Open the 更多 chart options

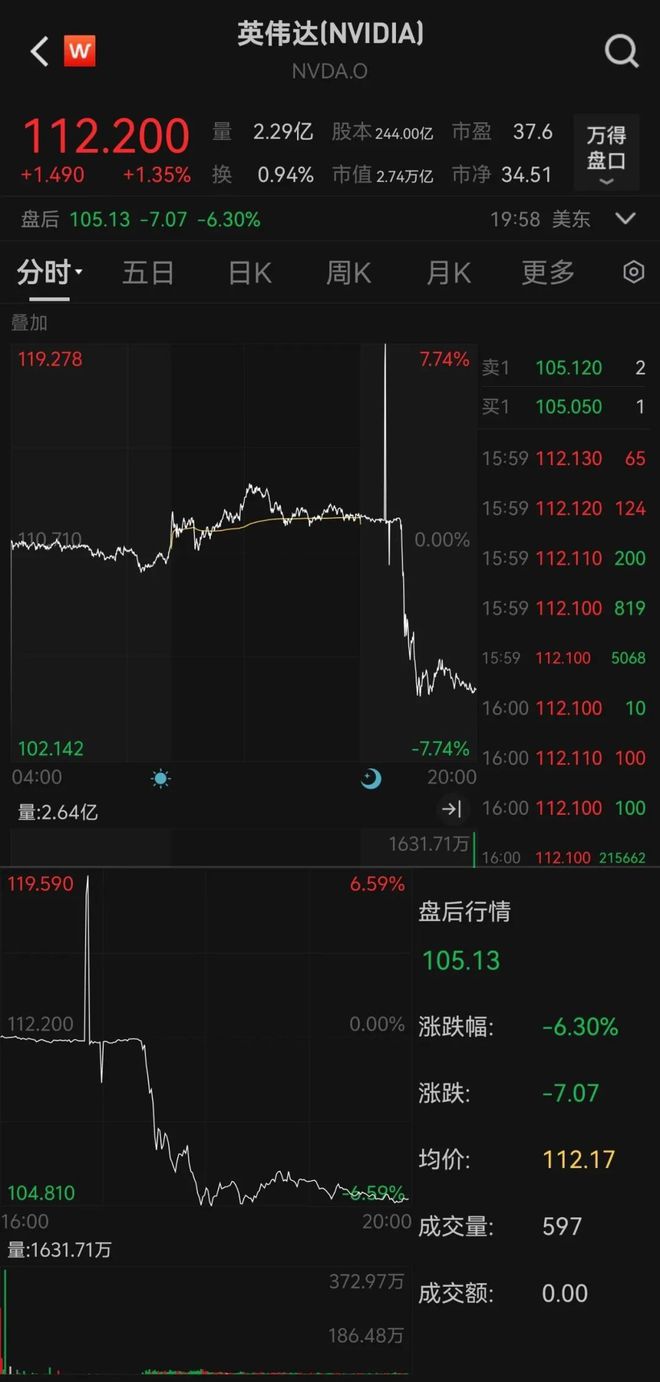coord(548,271)
